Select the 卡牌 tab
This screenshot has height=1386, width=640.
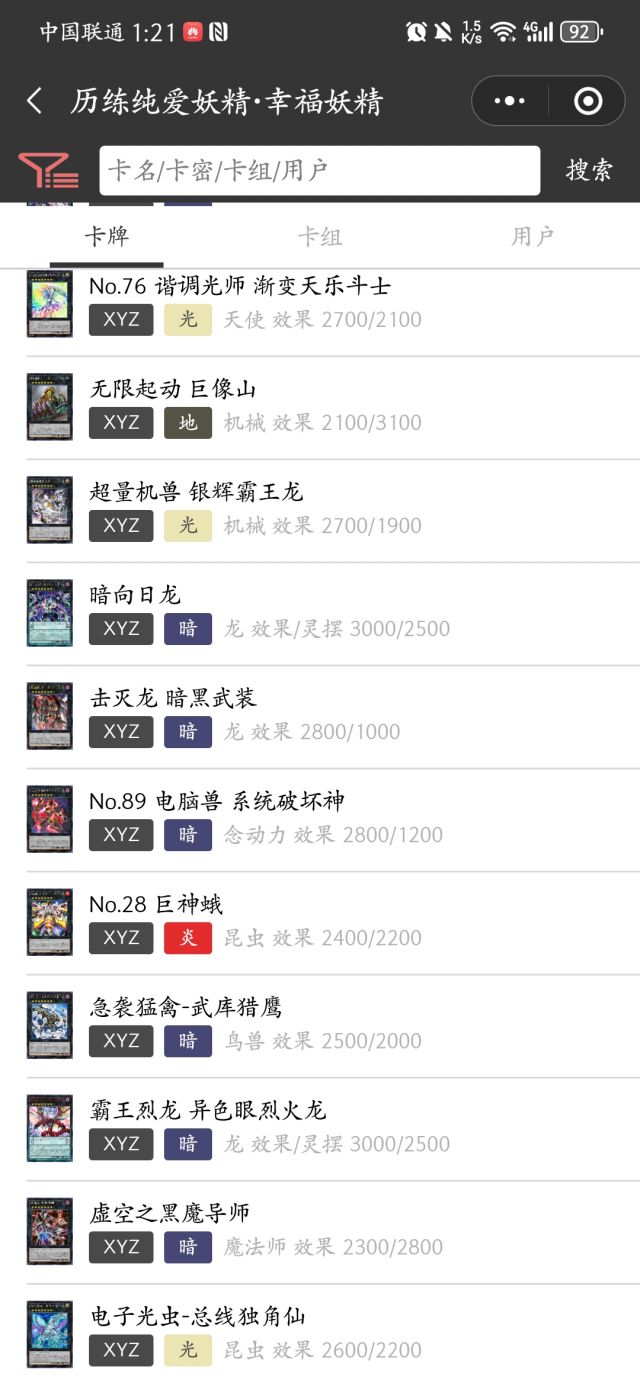(106, 237)
